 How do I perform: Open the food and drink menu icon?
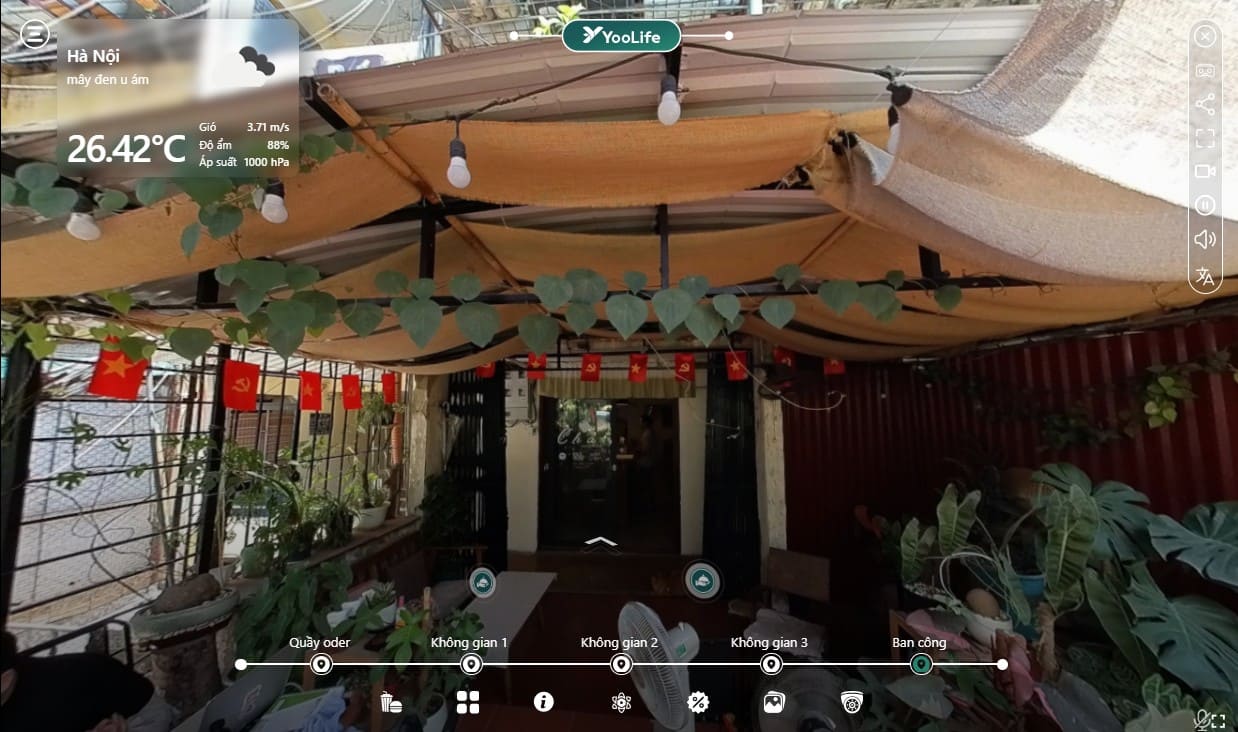(x=391, y=702)
